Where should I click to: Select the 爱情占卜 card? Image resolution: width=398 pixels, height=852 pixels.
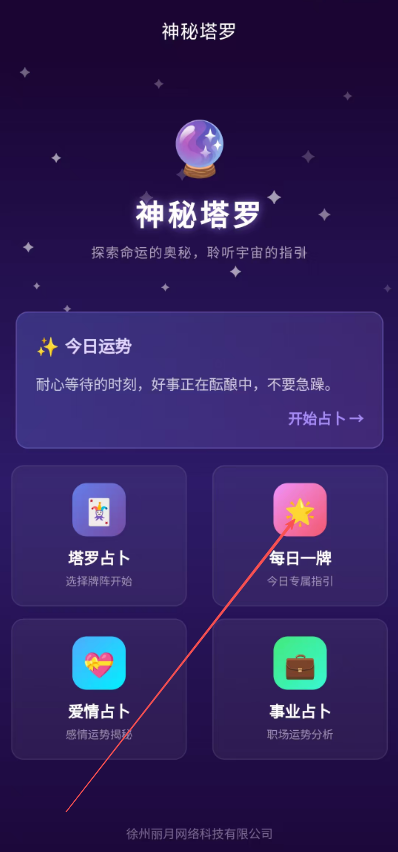(x=99, y=688)
